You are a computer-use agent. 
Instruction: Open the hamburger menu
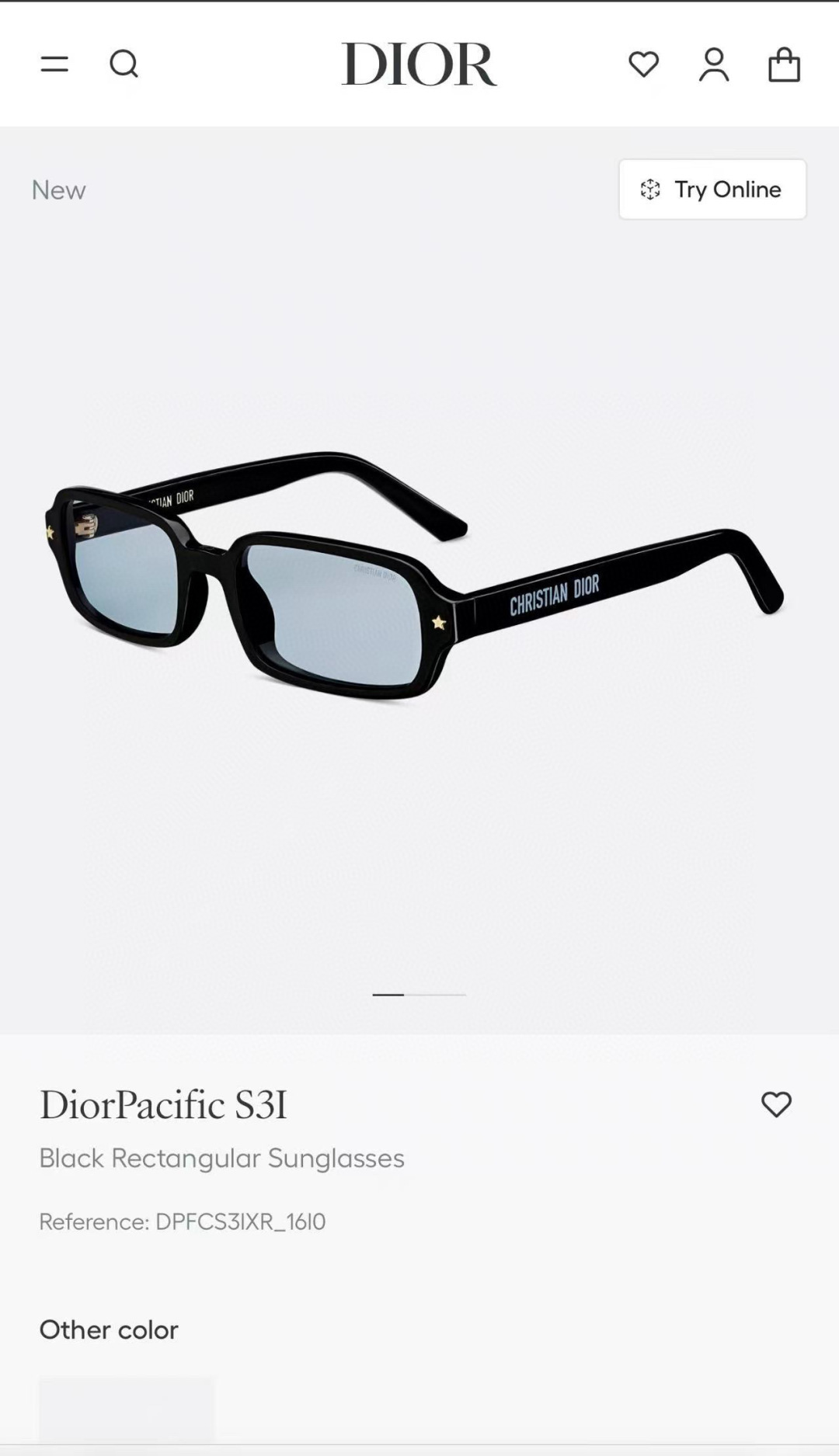click(54, 64)
